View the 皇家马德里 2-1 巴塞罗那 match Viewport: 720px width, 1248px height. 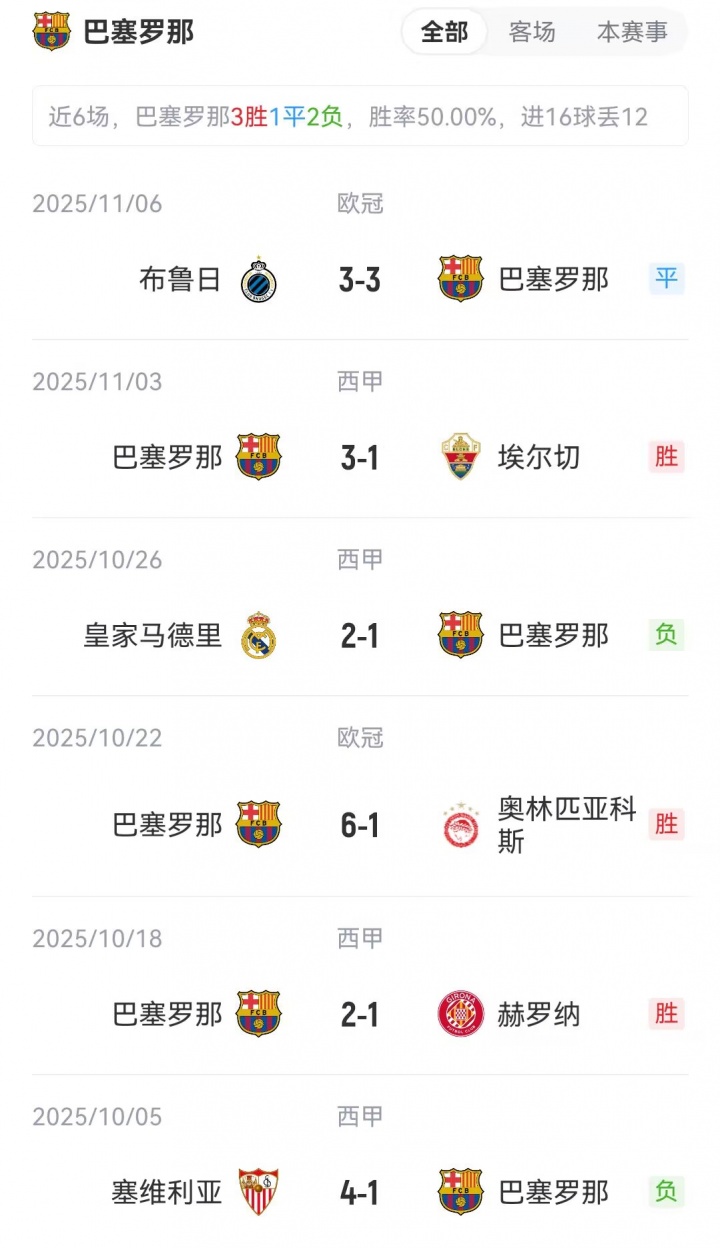click(360, 635)
